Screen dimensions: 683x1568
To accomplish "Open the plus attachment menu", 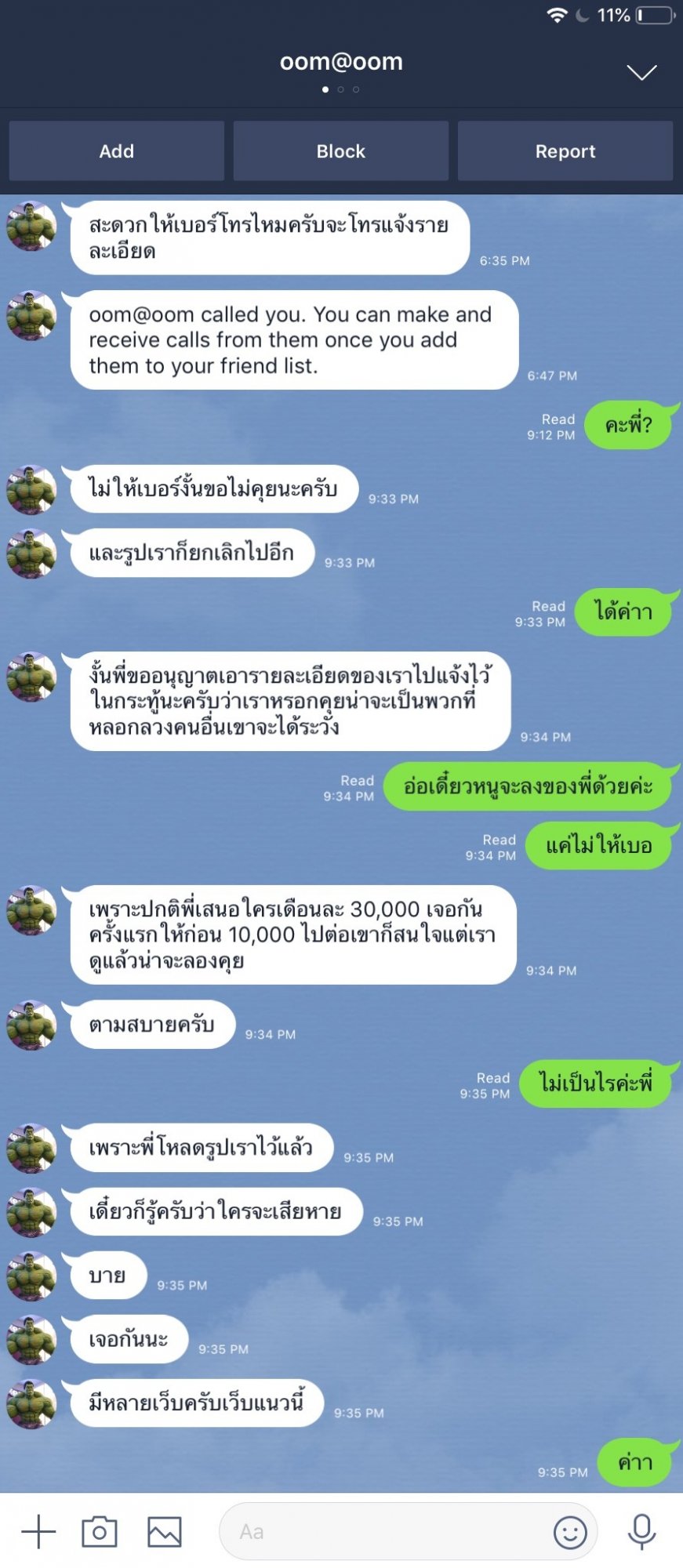I will 38,1531.
